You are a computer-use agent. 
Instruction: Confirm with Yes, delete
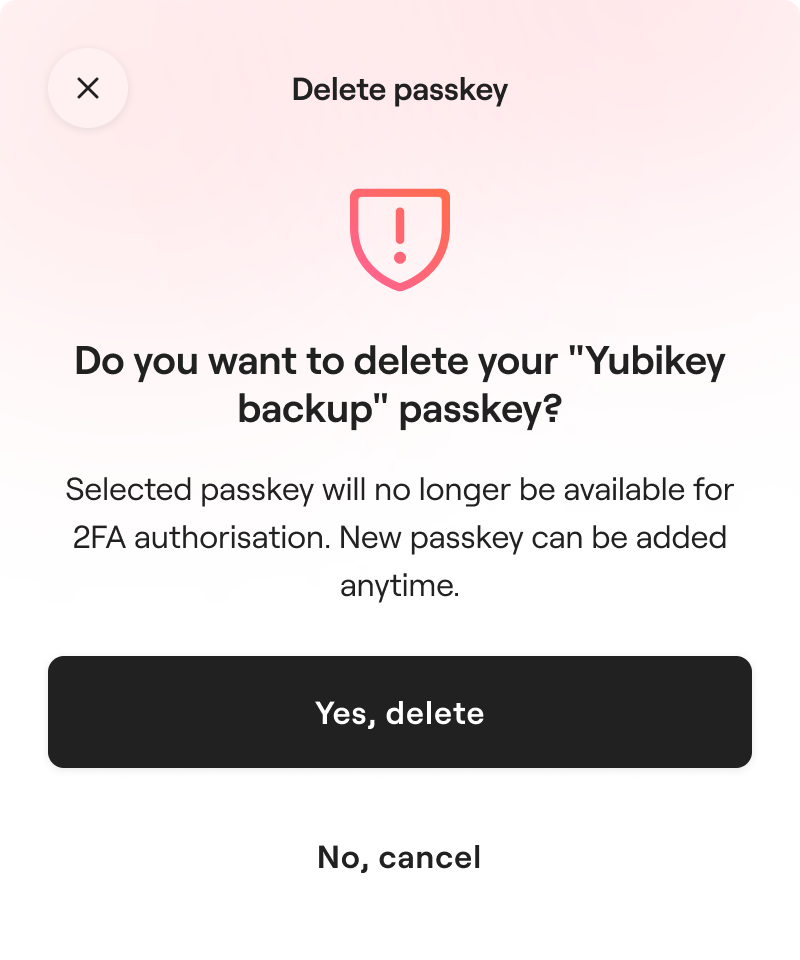pyautogui.click(x=400, y=712)
